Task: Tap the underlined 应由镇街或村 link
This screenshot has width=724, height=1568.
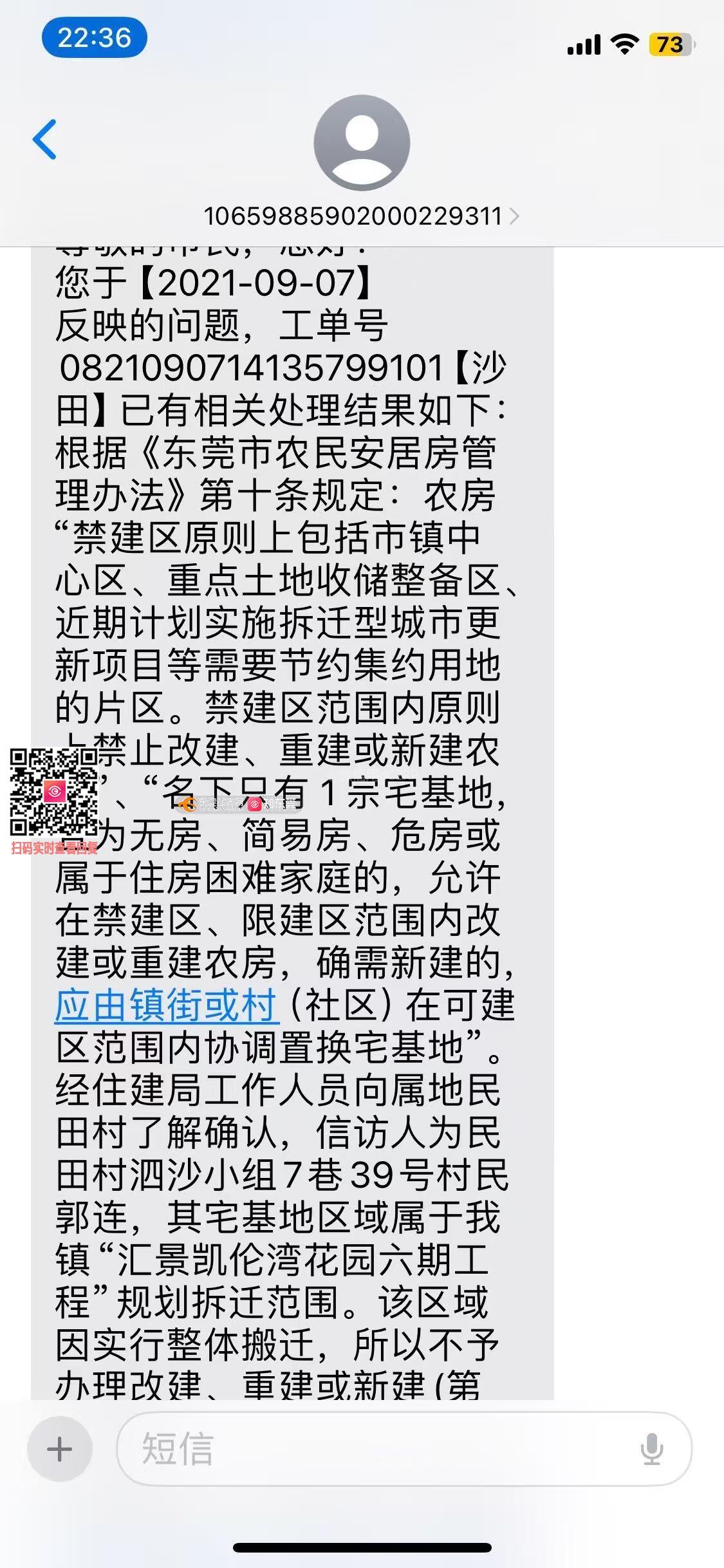Action: (166, 1005)
